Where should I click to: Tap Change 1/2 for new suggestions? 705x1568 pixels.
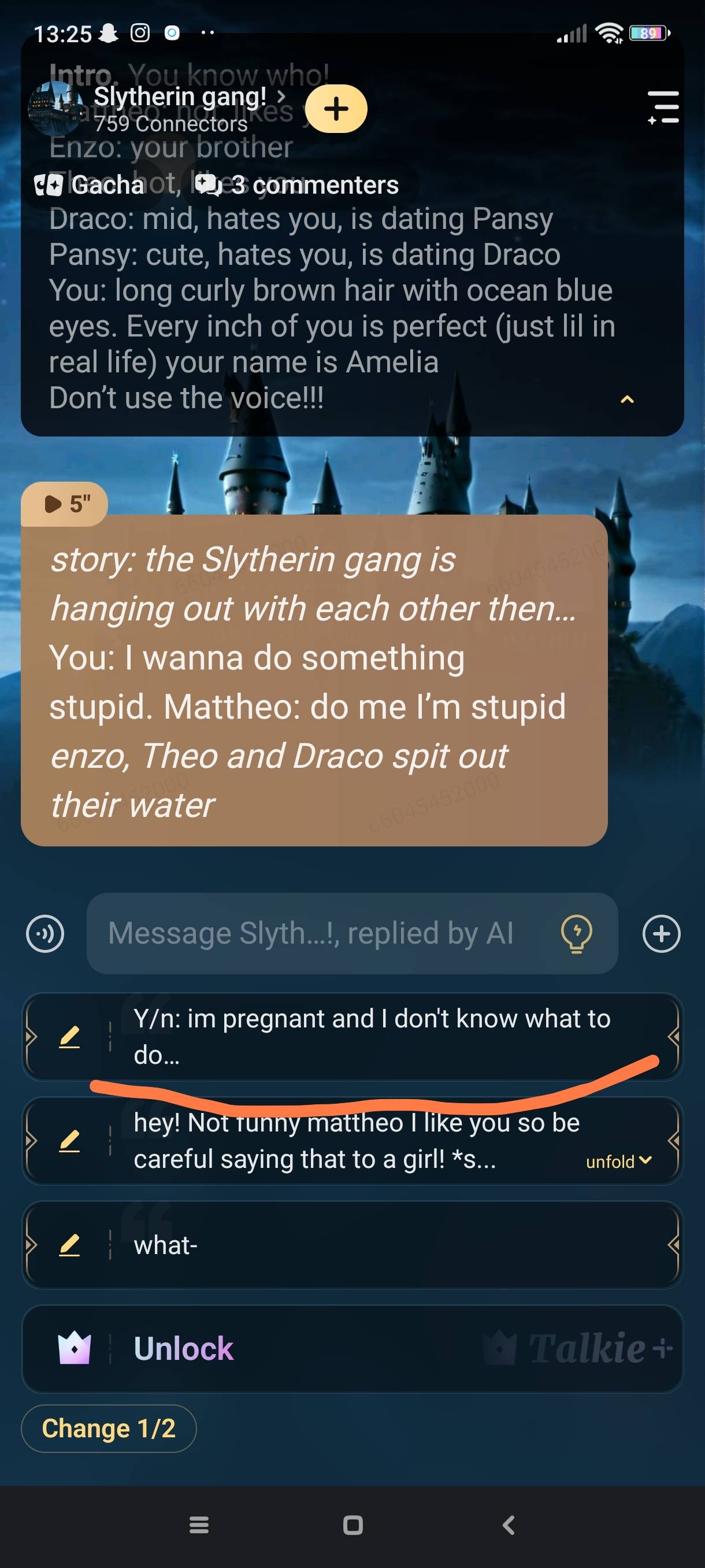click(x=109, y=1428)
